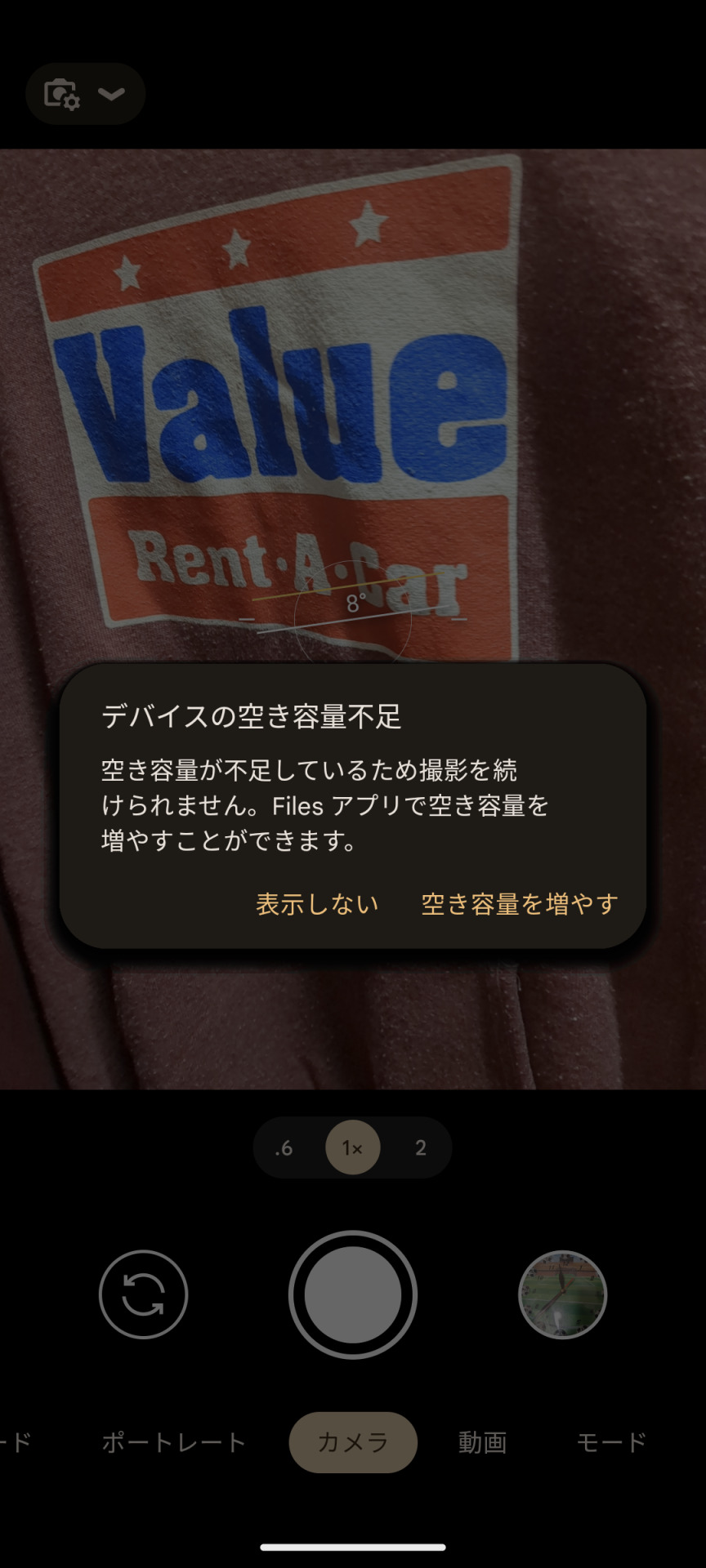This screenshot has width=706, height=1568.
Task: Tap 空き容量を増やす to free up space
Action: [519, 904]
